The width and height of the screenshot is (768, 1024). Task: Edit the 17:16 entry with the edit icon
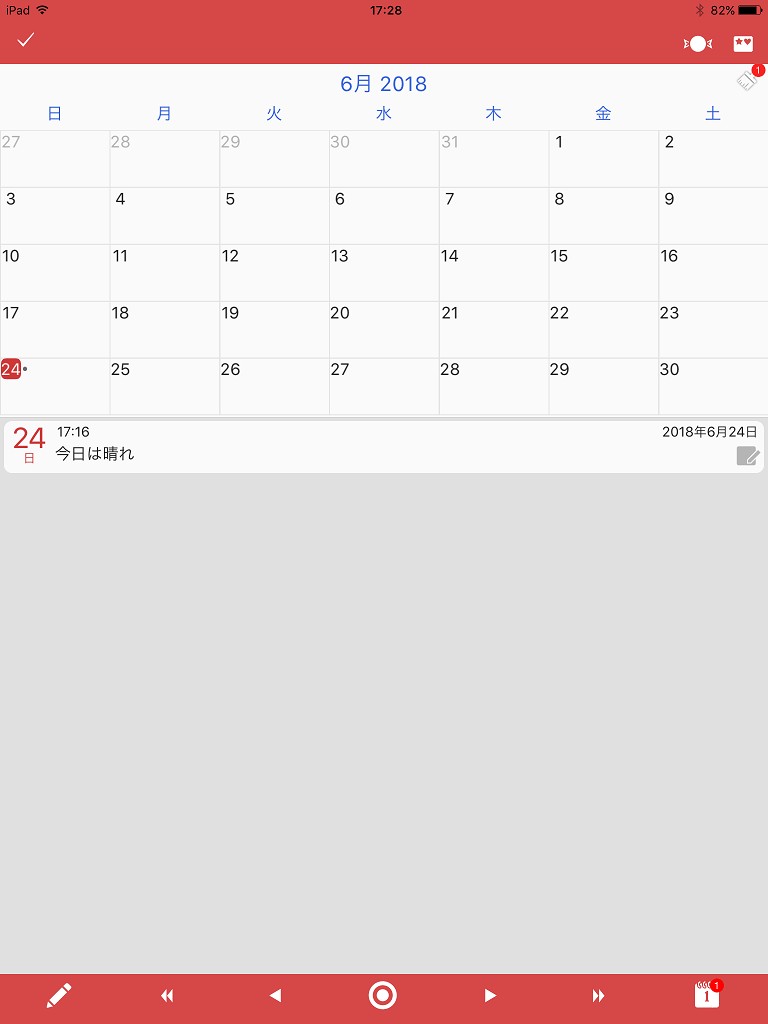(747, 456)
